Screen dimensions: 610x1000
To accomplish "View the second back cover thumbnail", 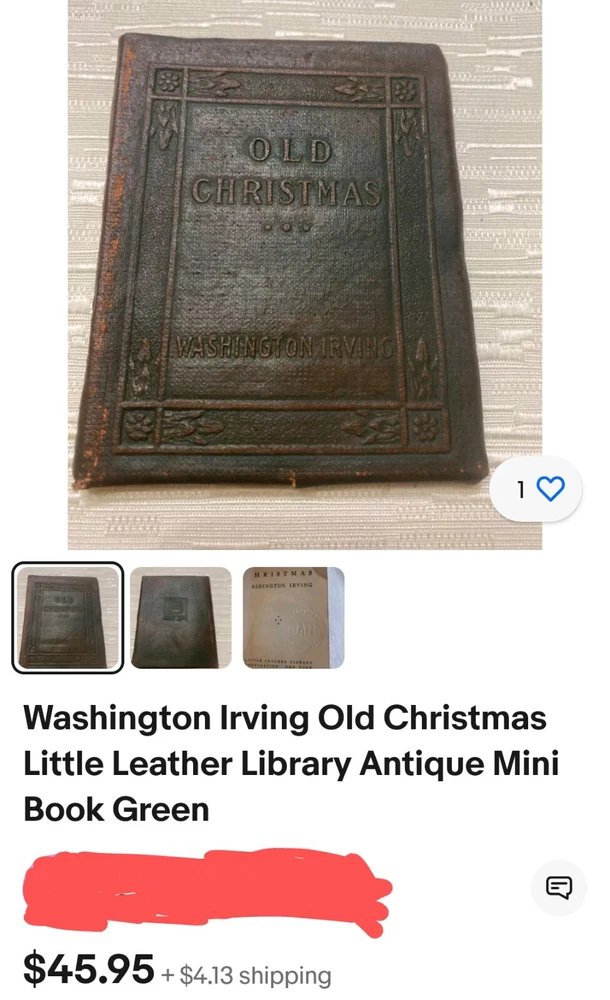I will click(181, 617).
